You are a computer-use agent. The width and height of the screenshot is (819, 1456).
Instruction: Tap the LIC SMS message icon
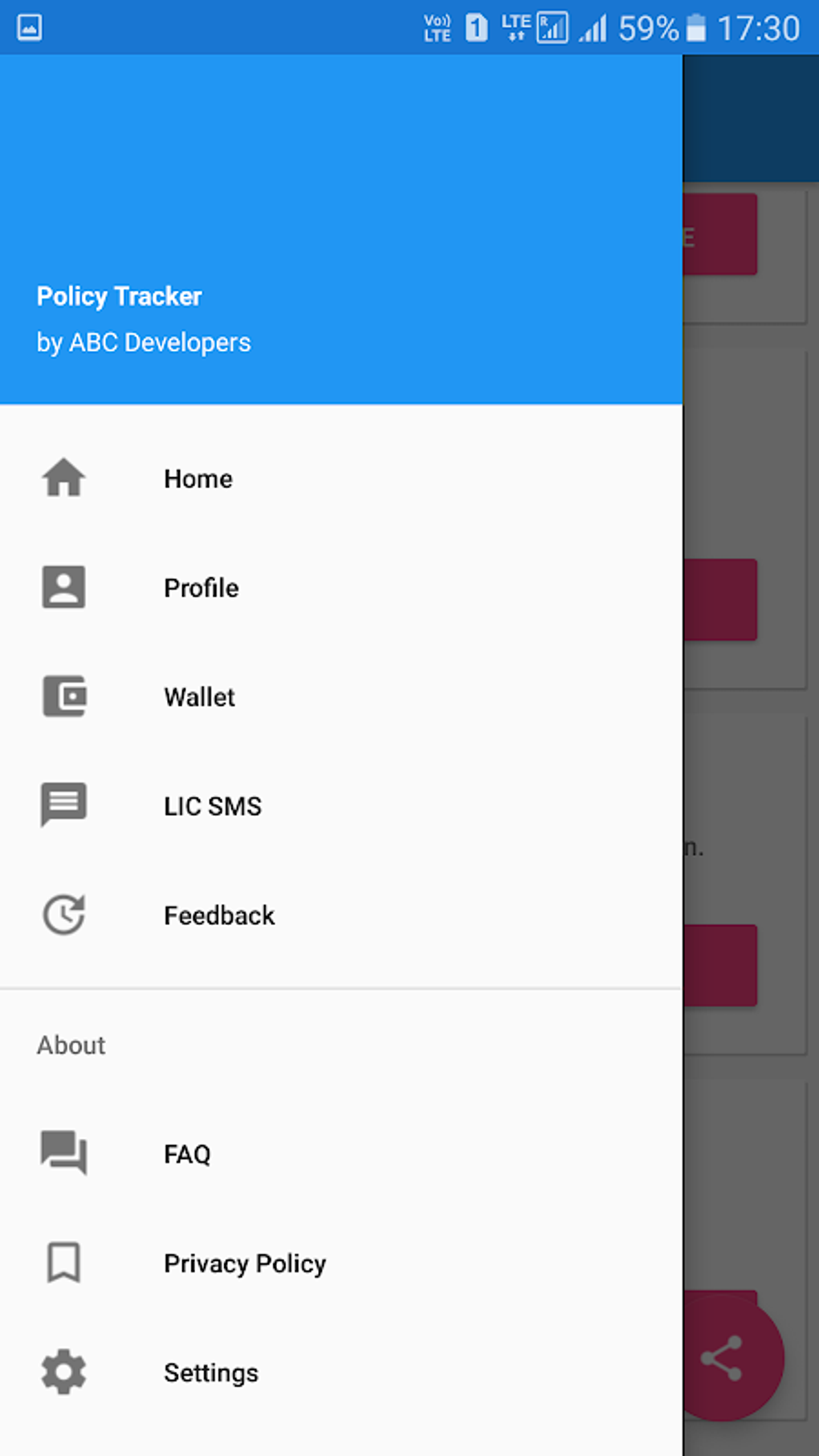click(63, 805)
